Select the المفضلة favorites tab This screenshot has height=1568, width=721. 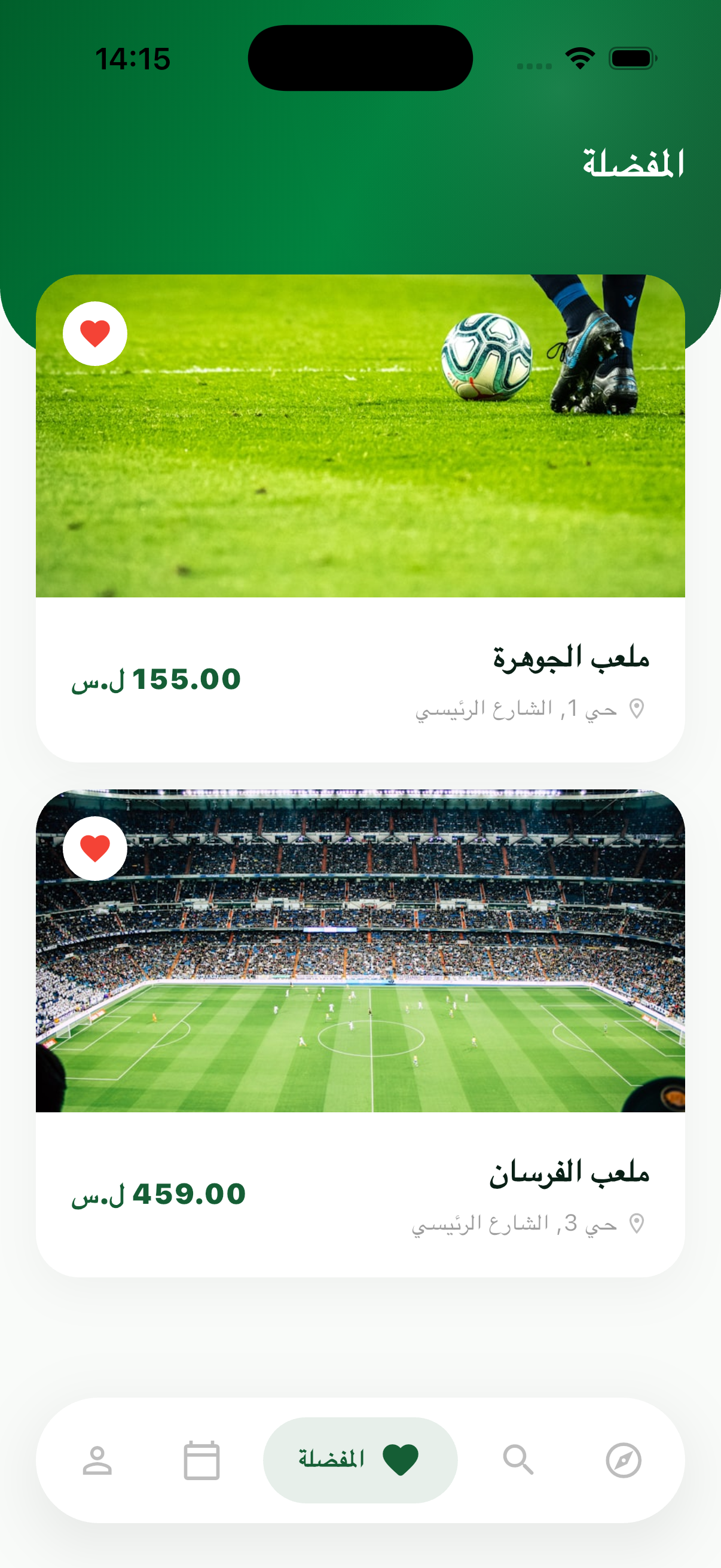pyautogui.click(x=360, y=1460)
